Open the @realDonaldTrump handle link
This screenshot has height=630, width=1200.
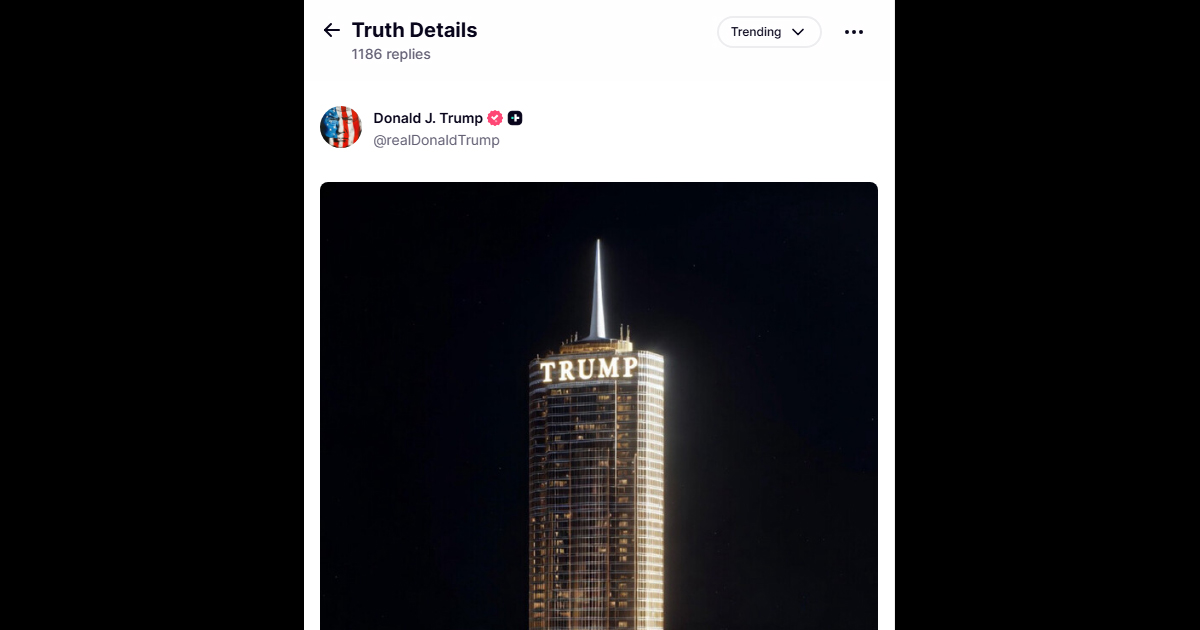pos(436,140)
